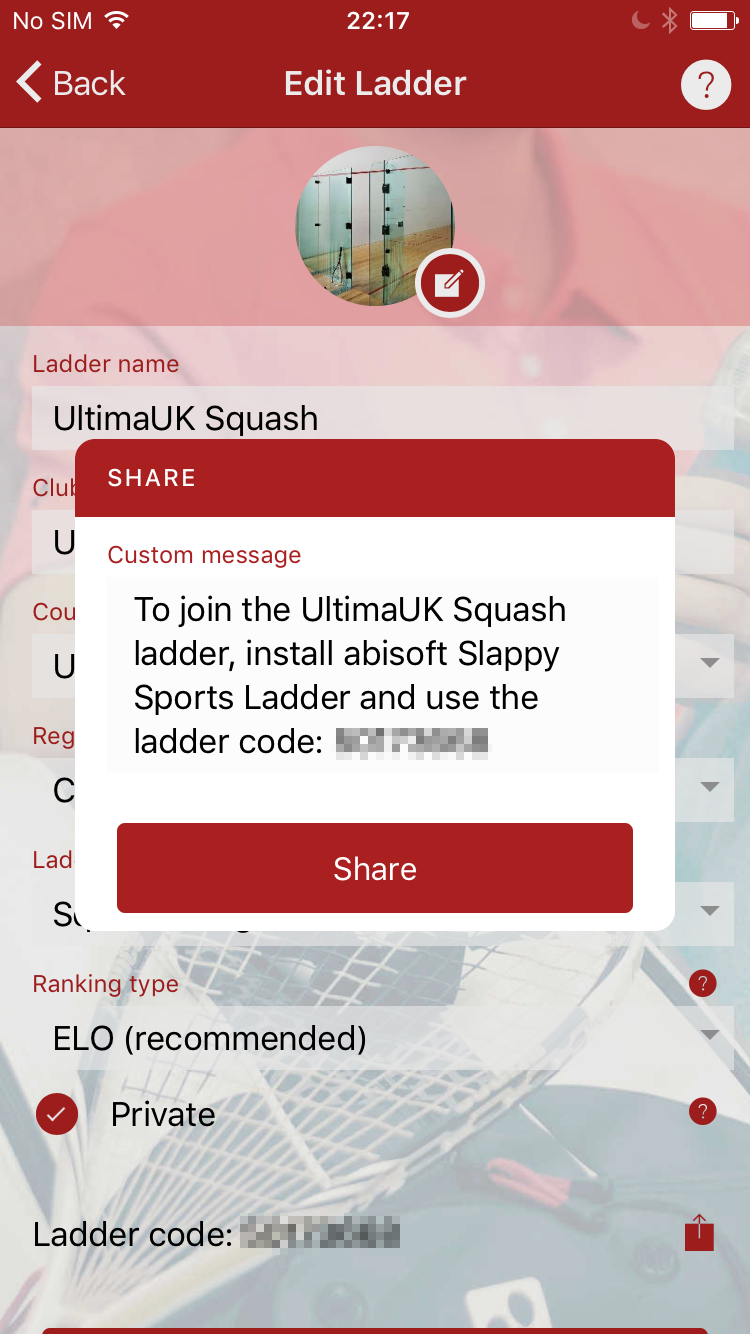
Task: Open the help question mark in header
Action: coord(705,85)
